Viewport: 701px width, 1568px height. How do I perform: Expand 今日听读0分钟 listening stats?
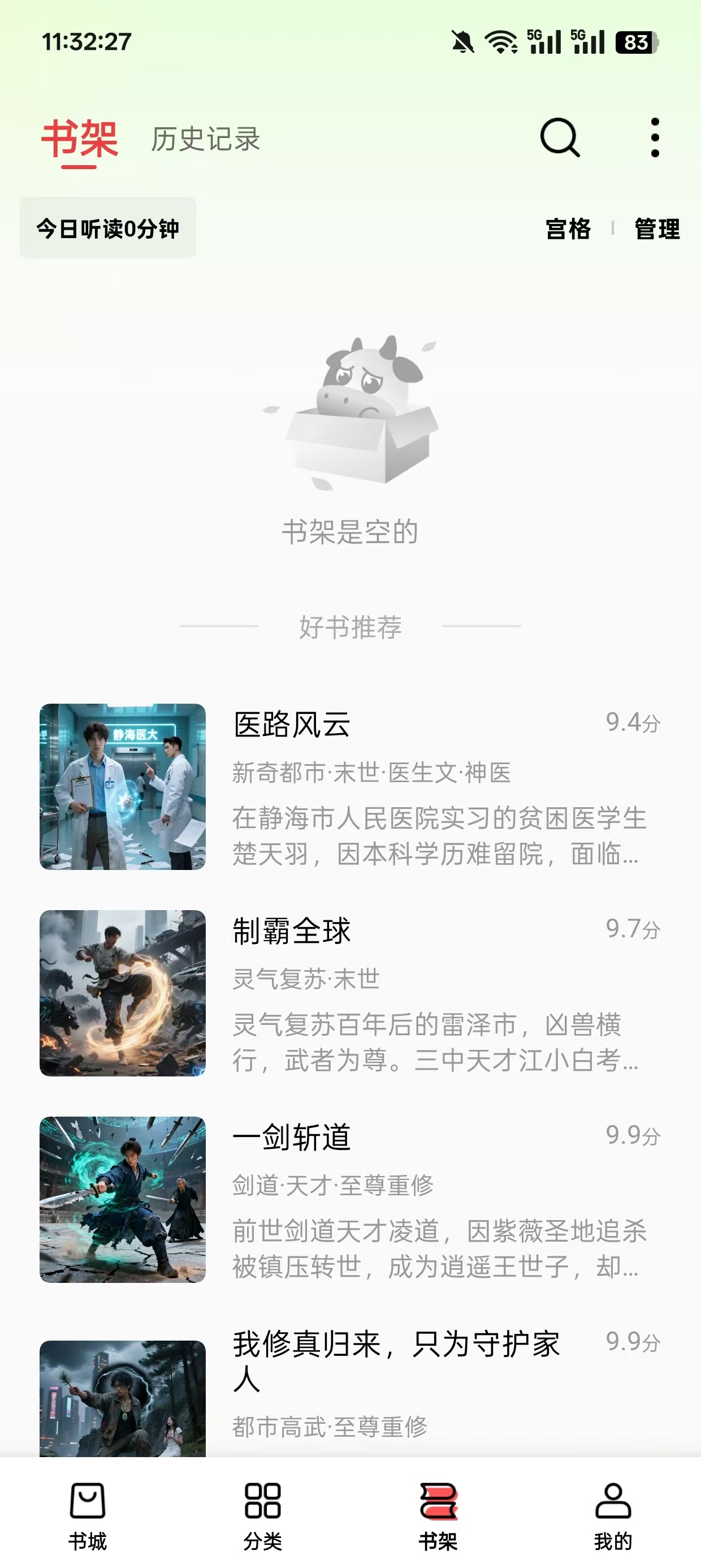tap(110, 229)
